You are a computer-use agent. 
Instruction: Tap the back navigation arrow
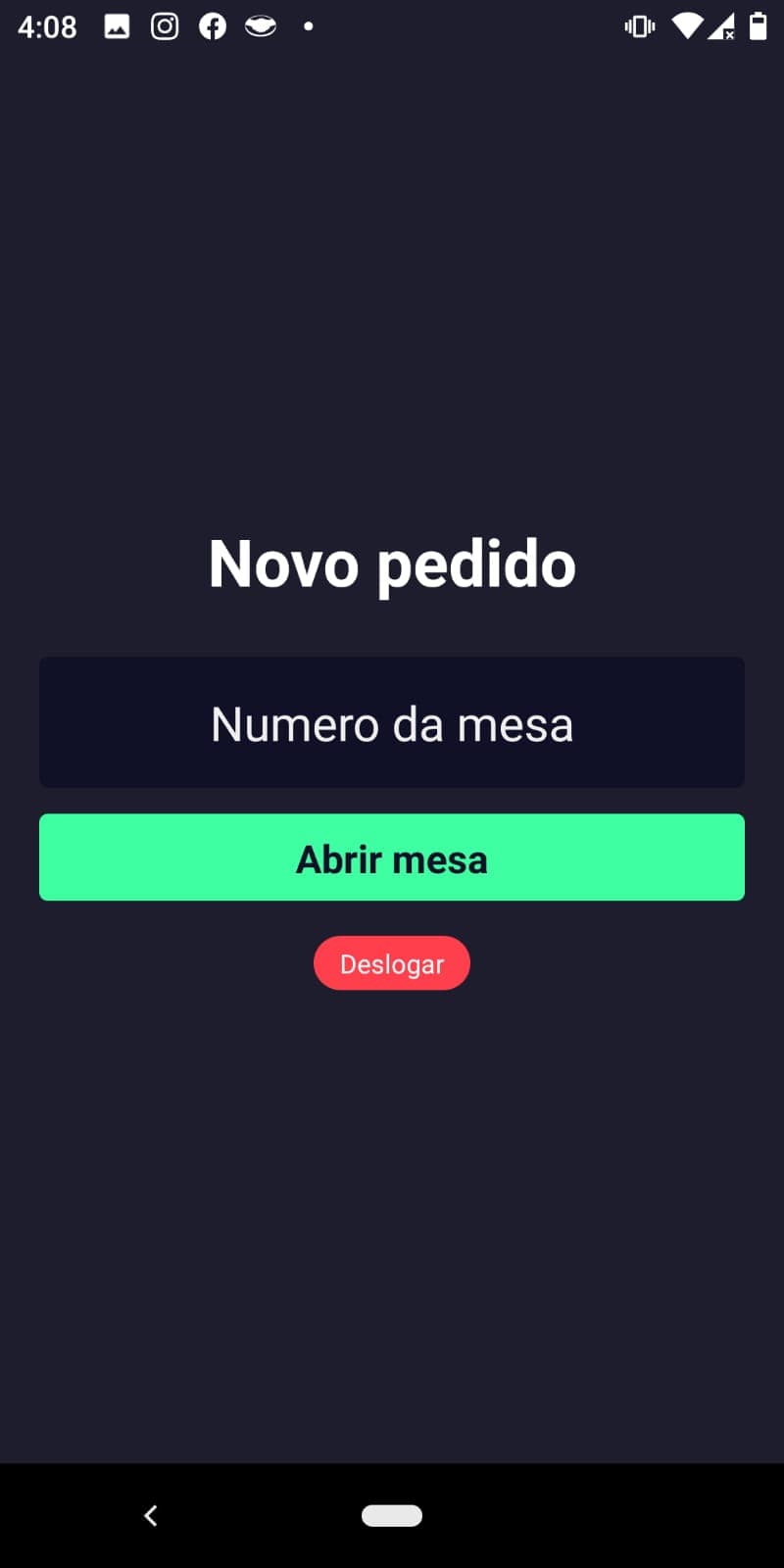(151, 1515)
